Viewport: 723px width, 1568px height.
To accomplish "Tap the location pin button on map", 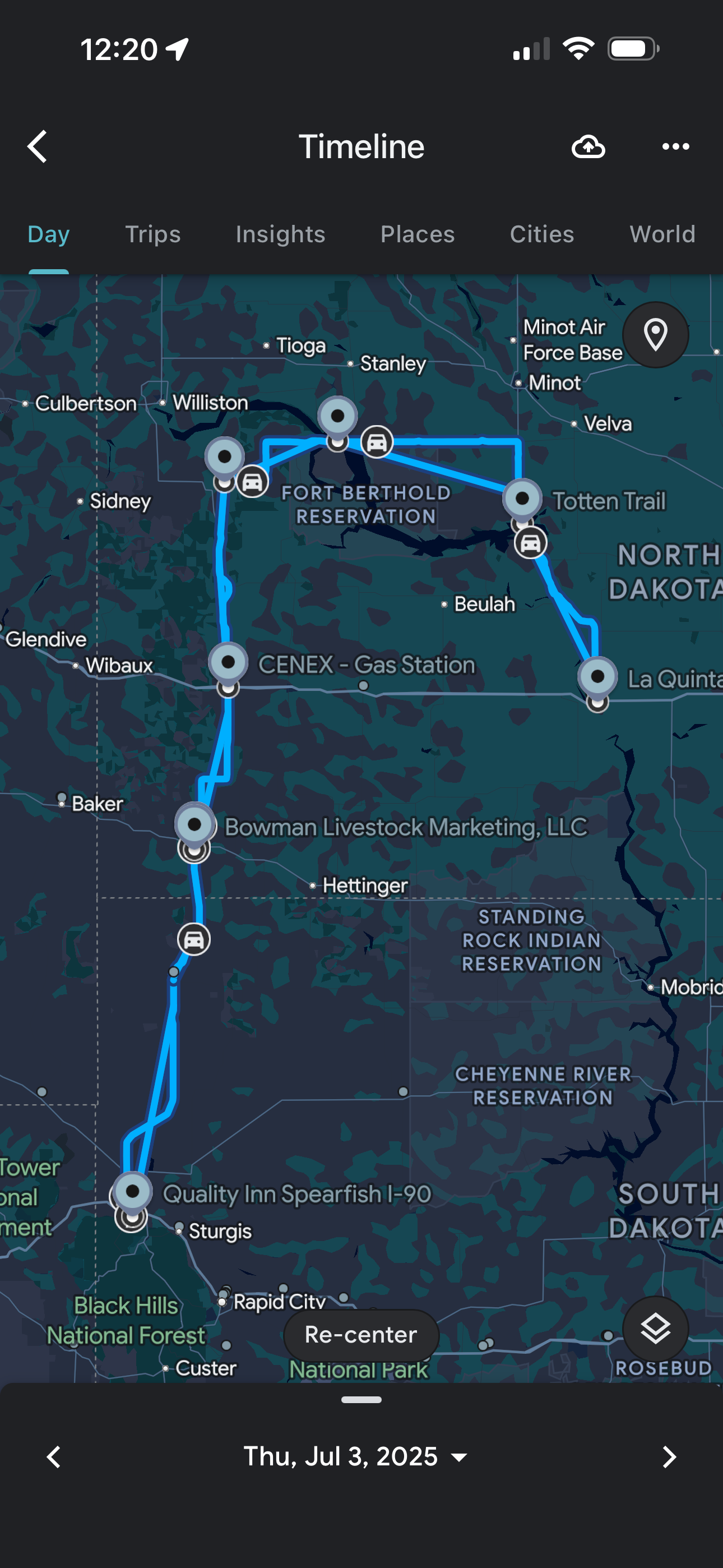I will click(x=655, y=335).
